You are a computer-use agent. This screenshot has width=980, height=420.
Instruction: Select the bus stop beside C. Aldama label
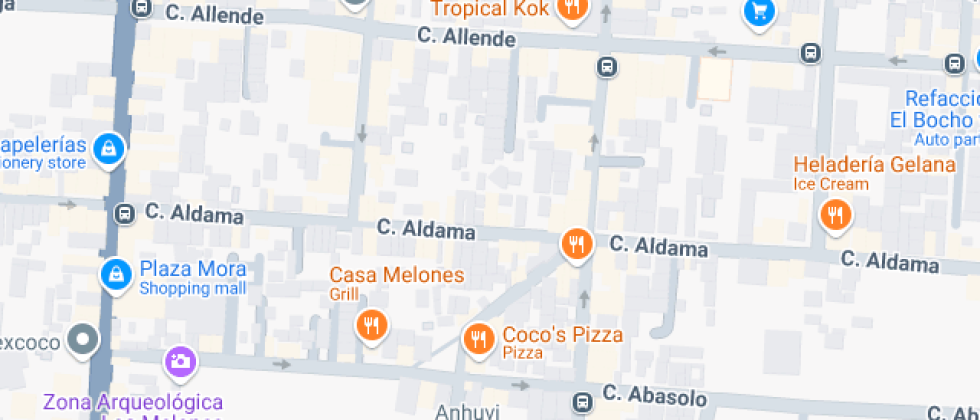(x=125, y=213)
